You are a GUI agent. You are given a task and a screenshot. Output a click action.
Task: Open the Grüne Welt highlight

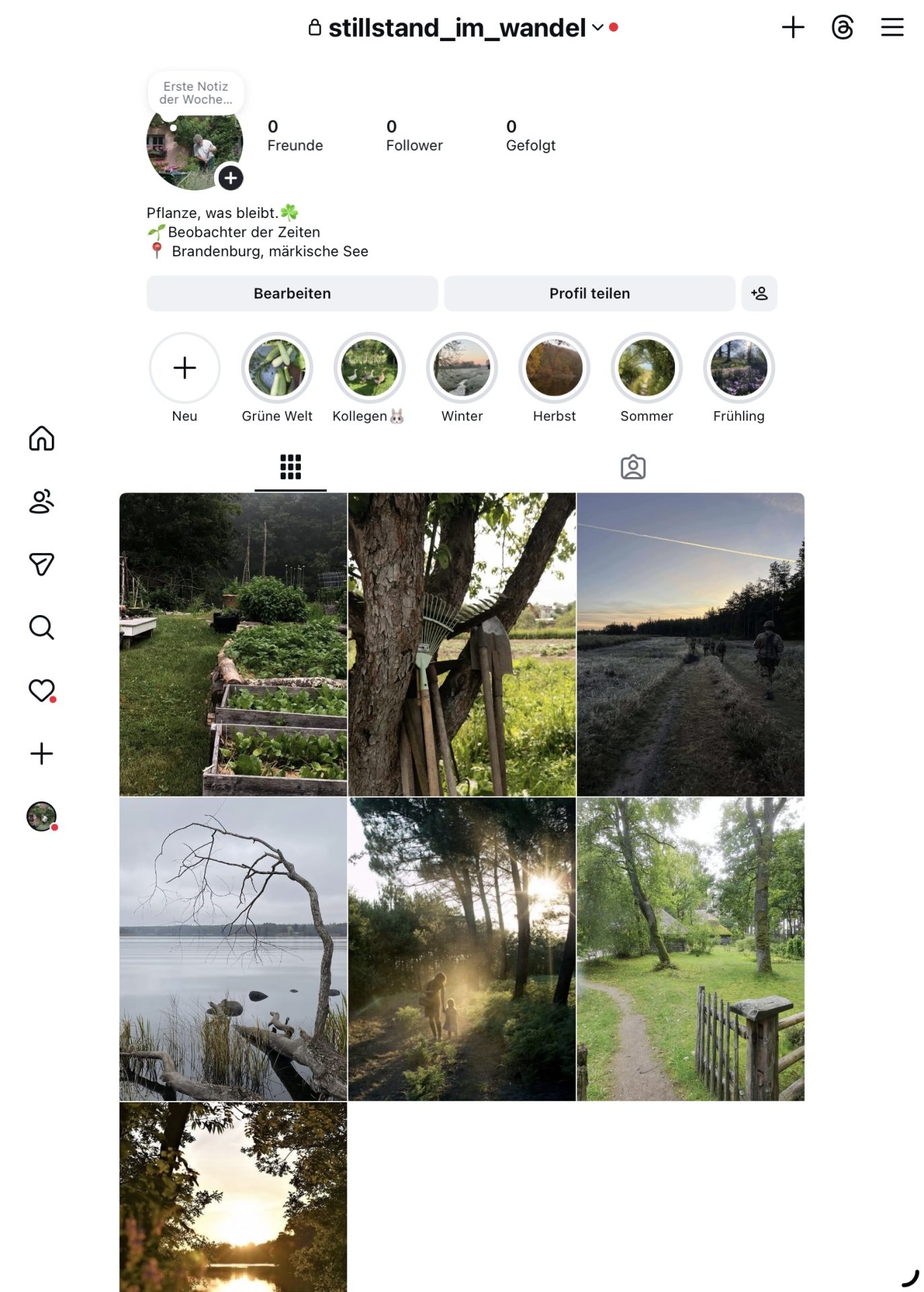tap(277, 368)
